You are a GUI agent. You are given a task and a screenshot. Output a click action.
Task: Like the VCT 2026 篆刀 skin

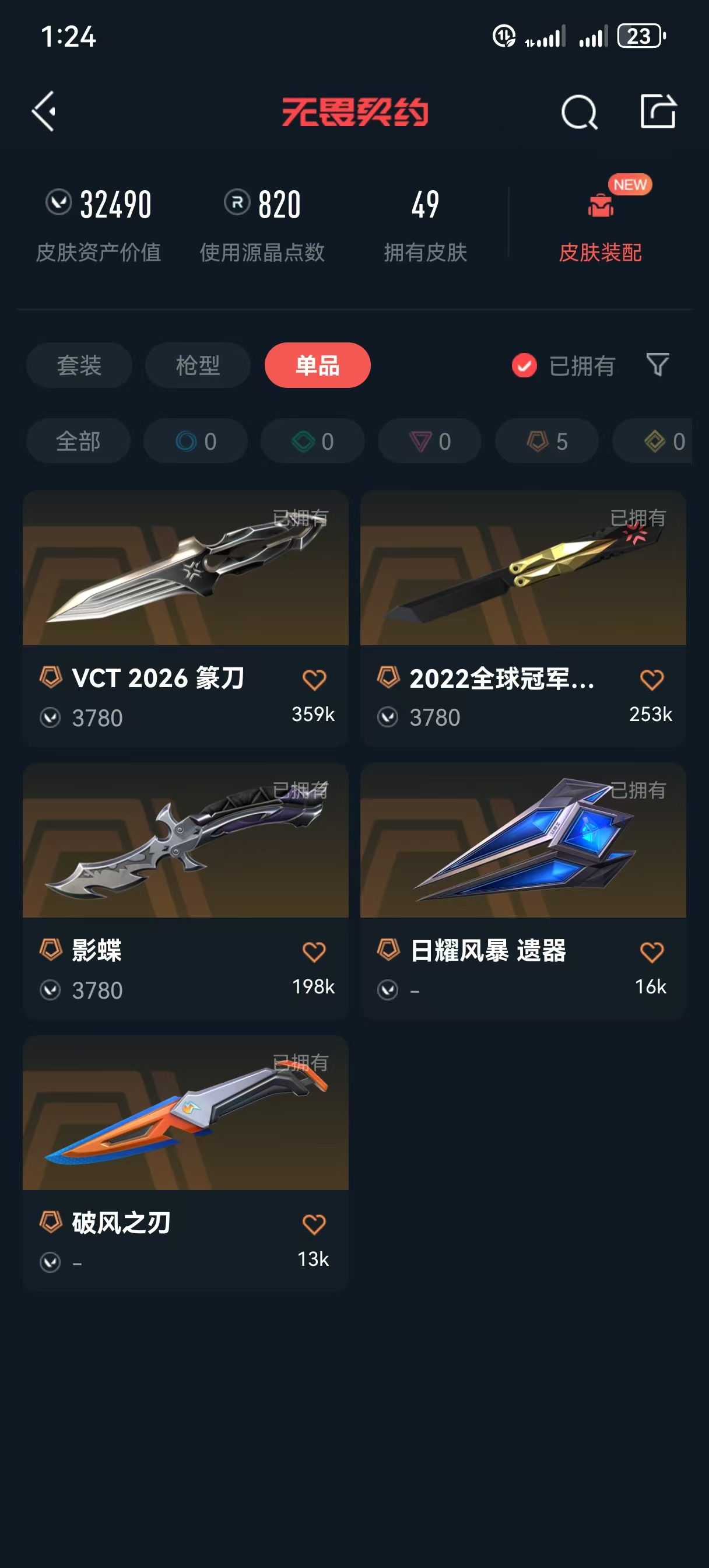[314, 680]
